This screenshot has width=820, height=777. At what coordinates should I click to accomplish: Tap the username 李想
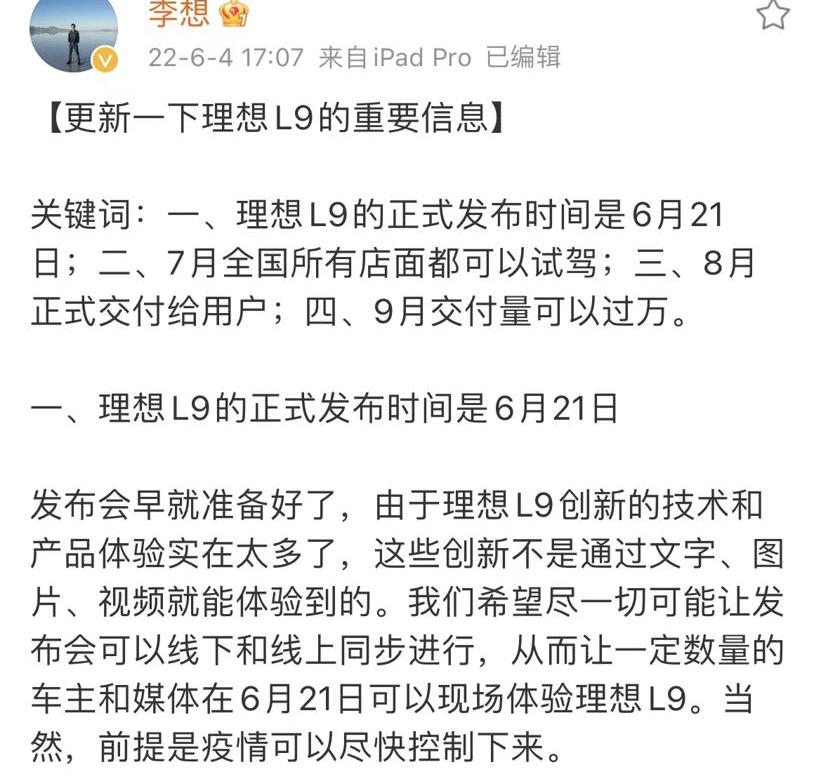180,12
